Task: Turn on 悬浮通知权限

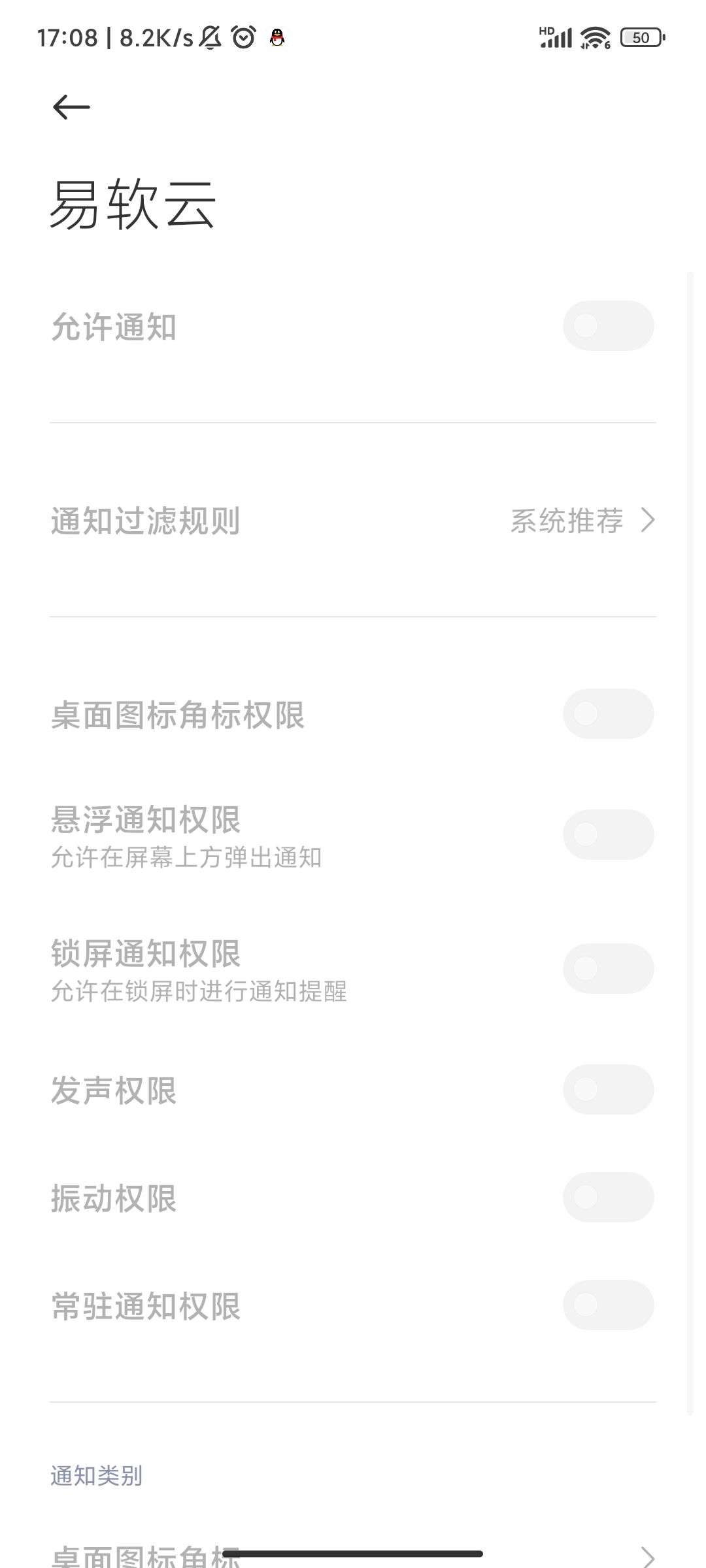Action: tap(608, 835)
